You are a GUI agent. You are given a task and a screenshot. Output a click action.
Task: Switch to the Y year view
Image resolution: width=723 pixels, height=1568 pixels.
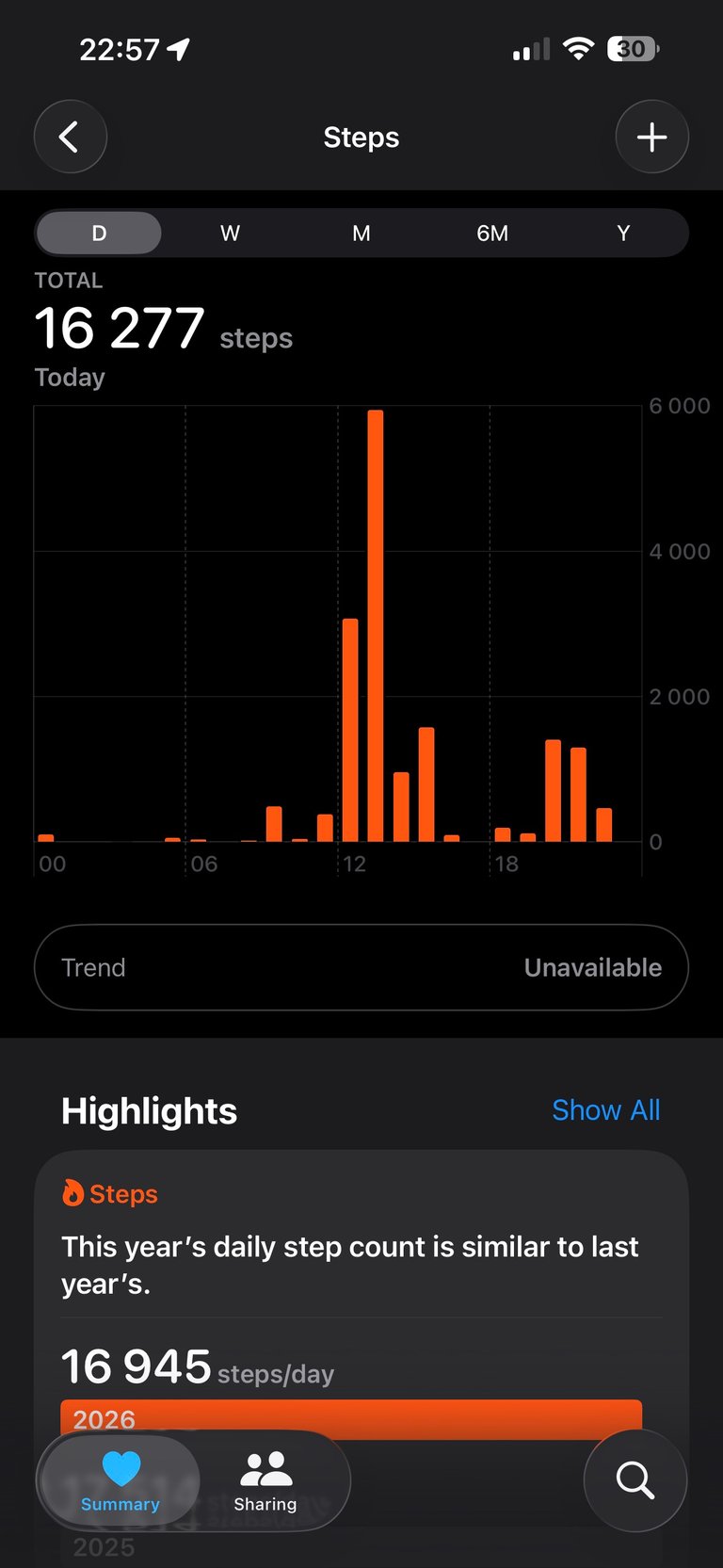tap(623, 234)
